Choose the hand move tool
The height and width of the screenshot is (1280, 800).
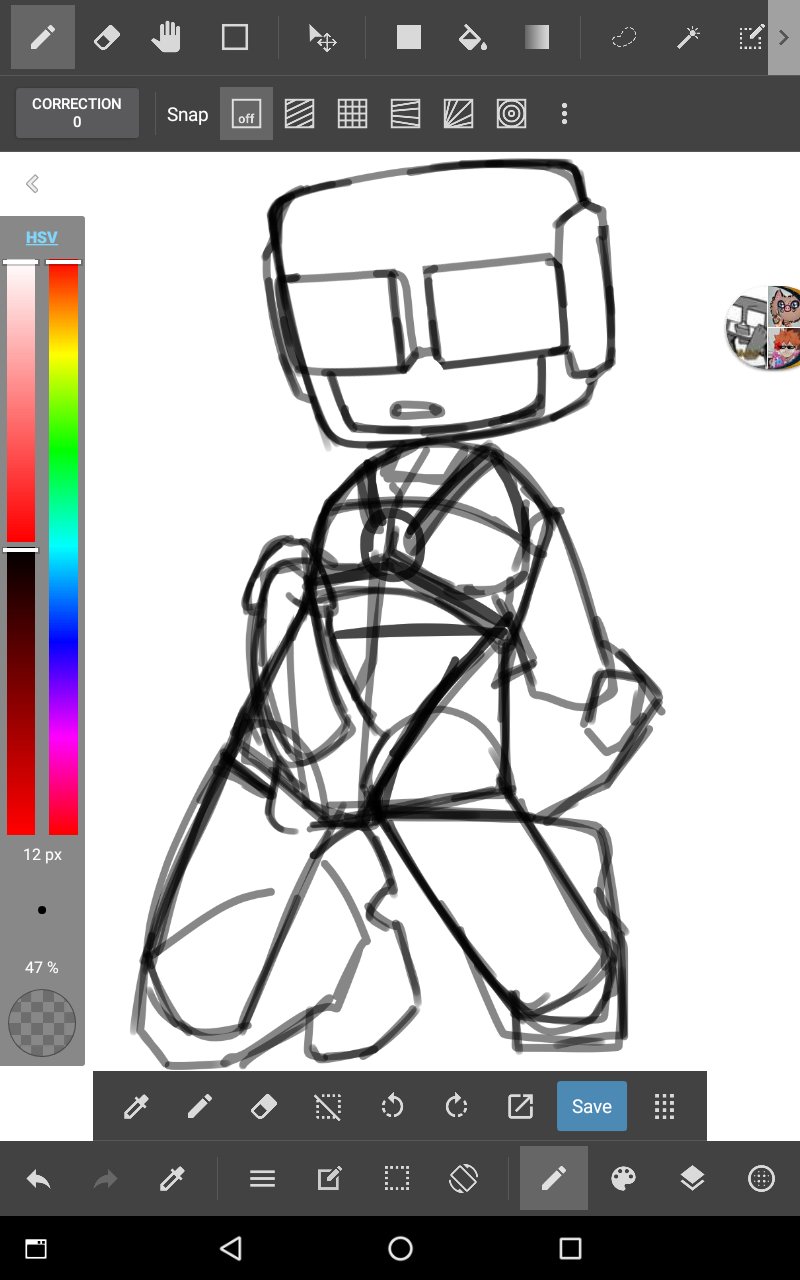166,38
